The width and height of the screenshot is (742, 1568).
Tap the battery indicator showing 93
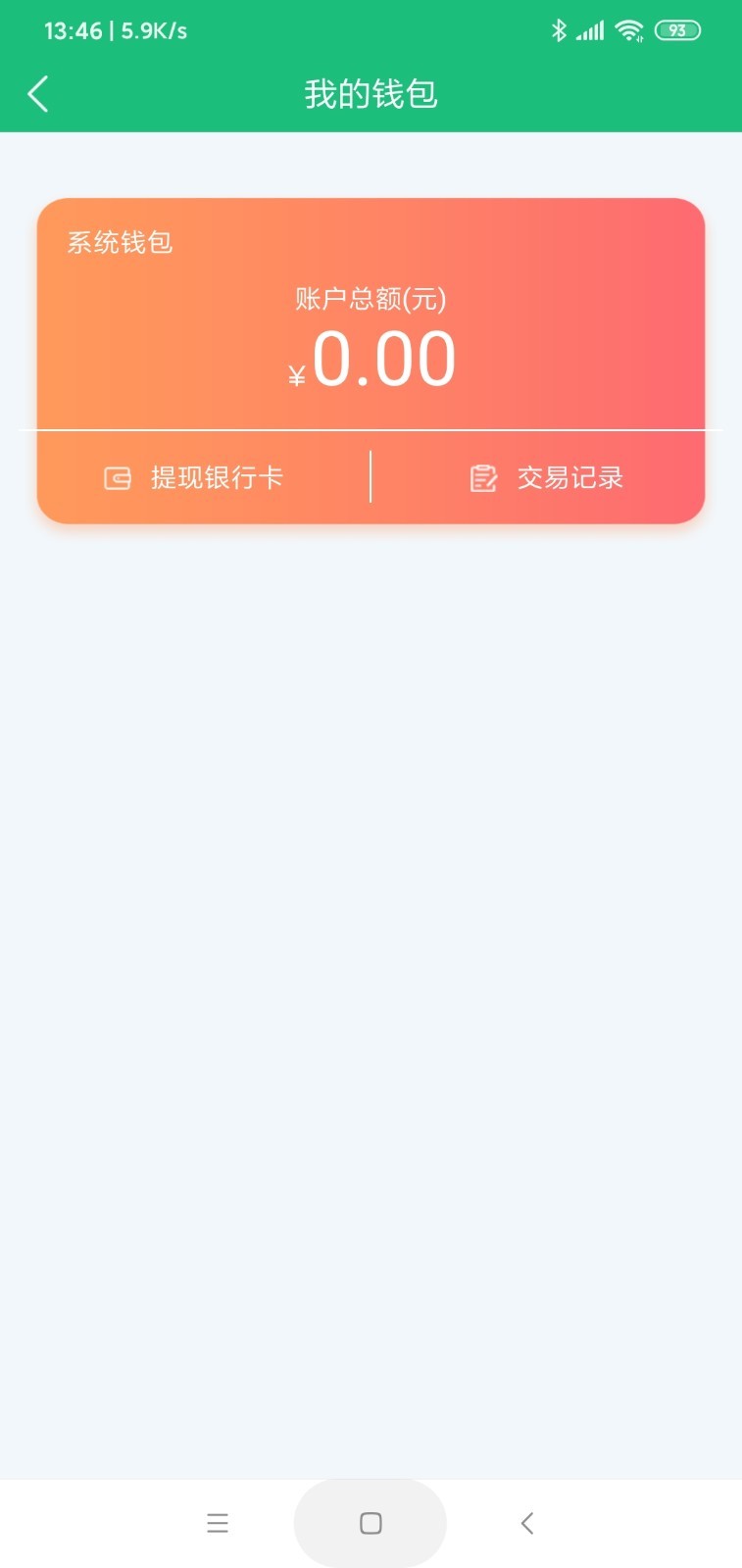(x=675, y=29)
